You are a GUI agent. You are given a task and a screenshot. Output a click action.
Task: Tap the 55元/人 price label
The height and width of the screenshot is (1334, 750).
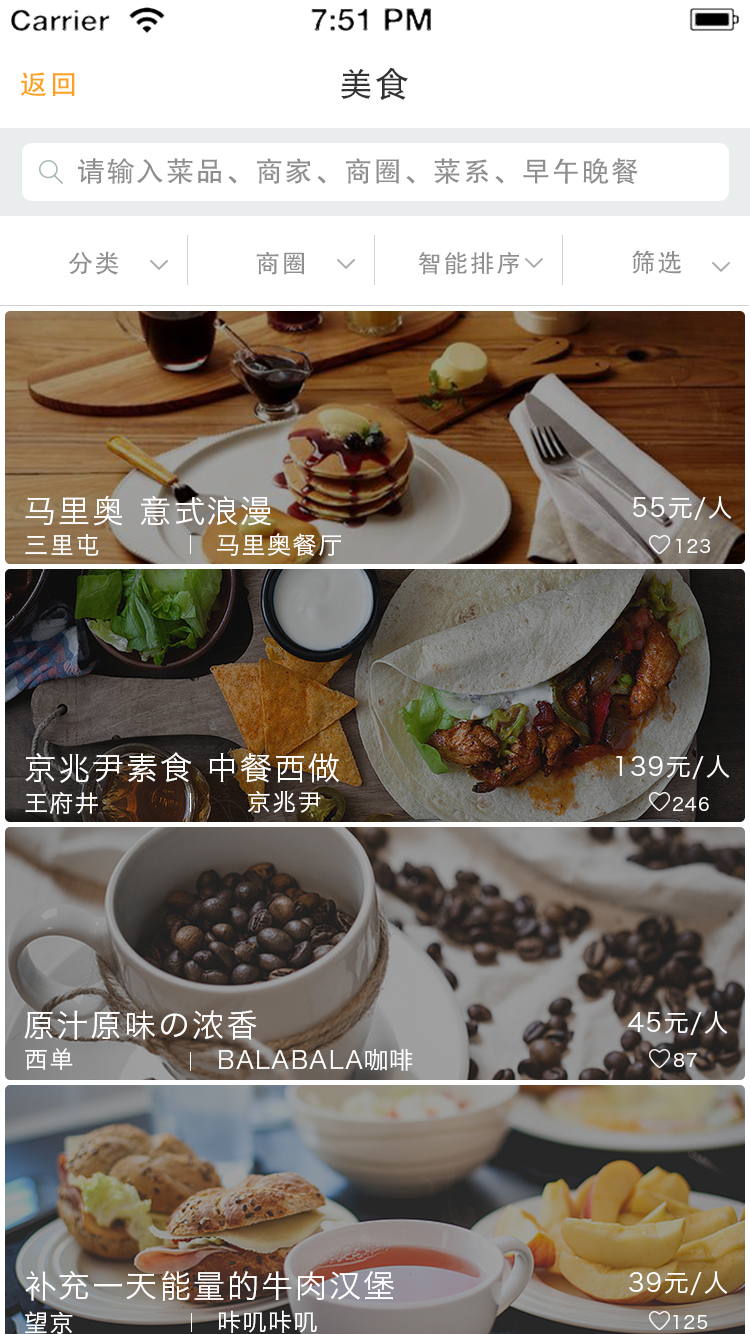[x=679, y=509]
